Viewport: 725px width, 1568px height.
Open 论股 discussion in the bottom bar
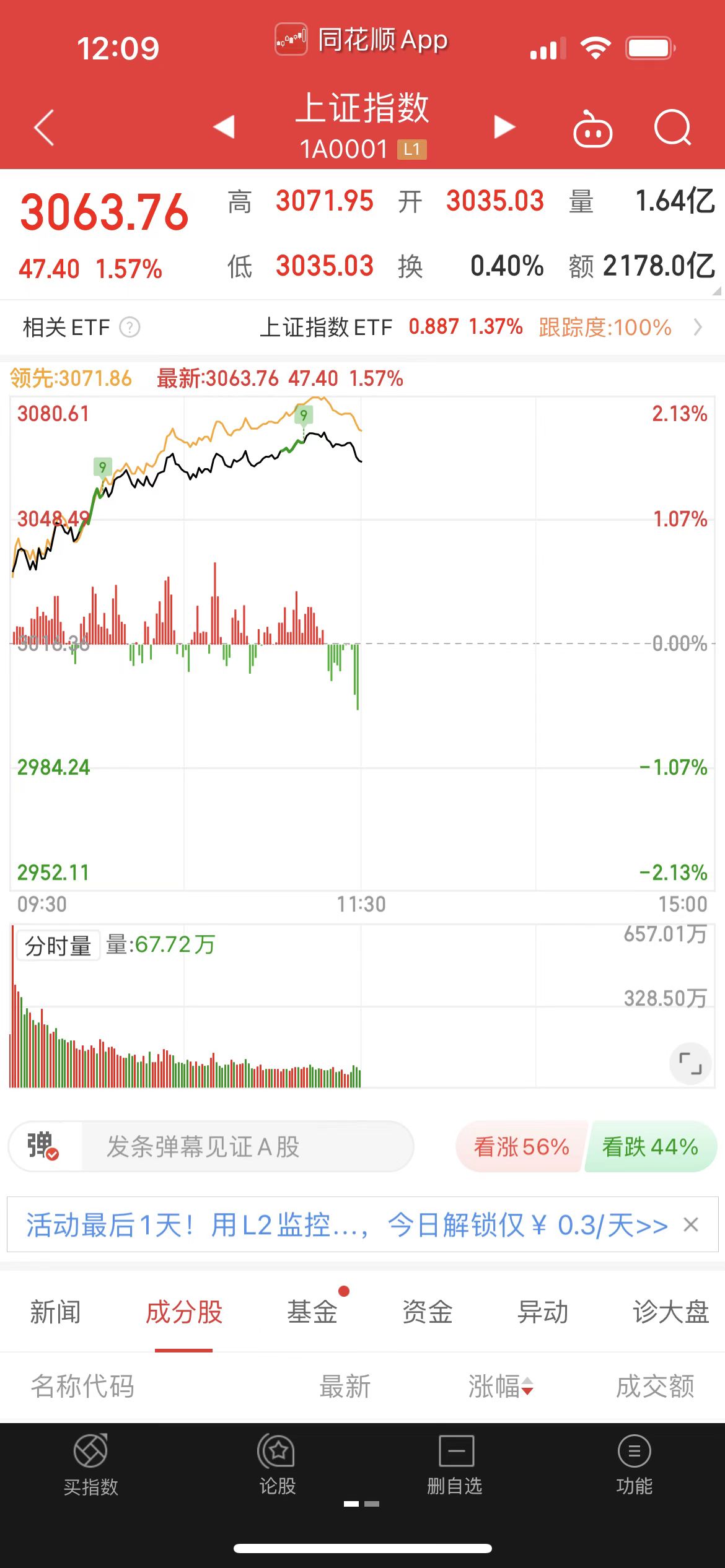click(x=277, y=1464)
